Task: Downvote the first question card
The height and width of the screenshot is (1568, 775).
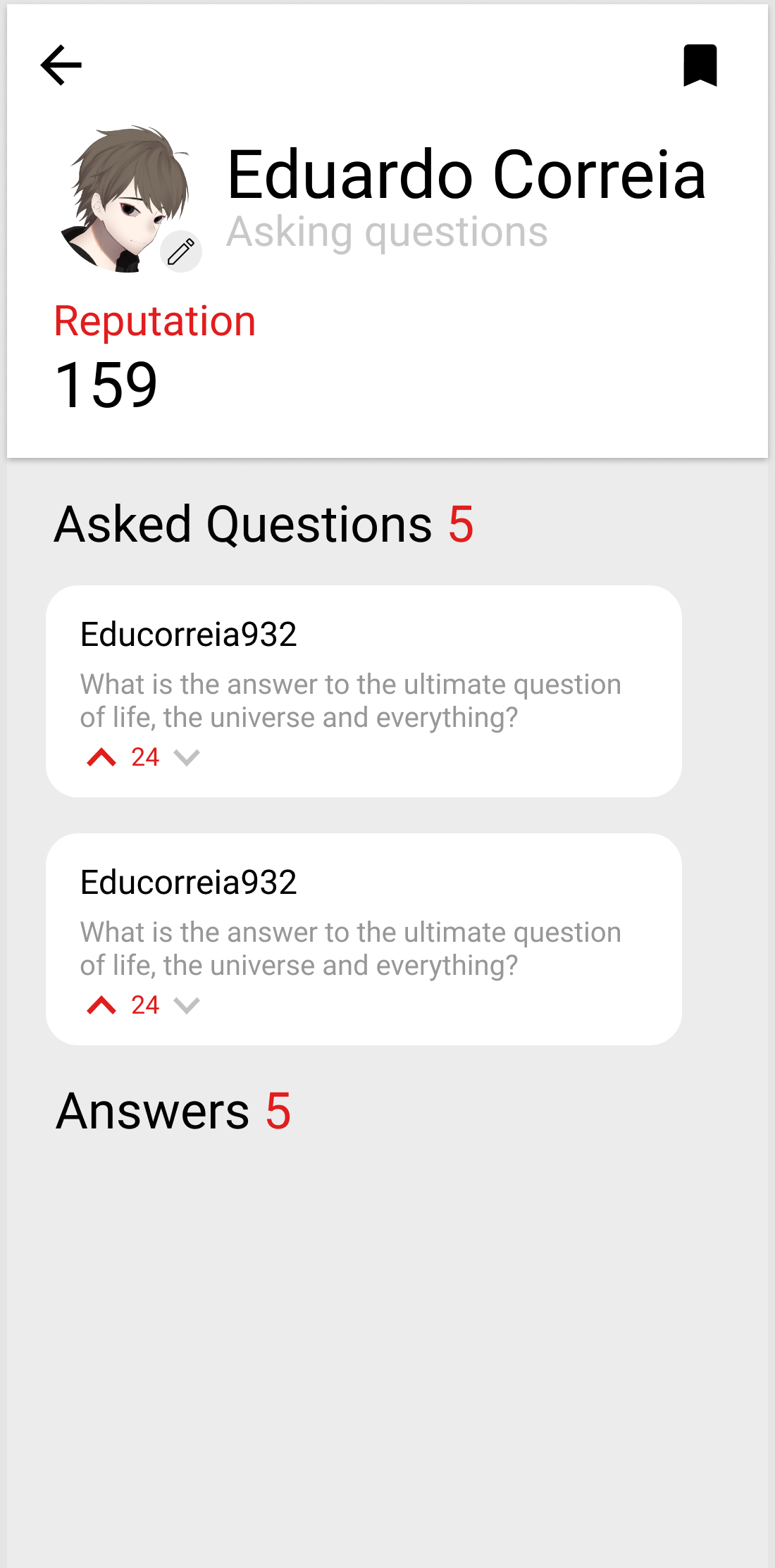Action: pos(187,757)
